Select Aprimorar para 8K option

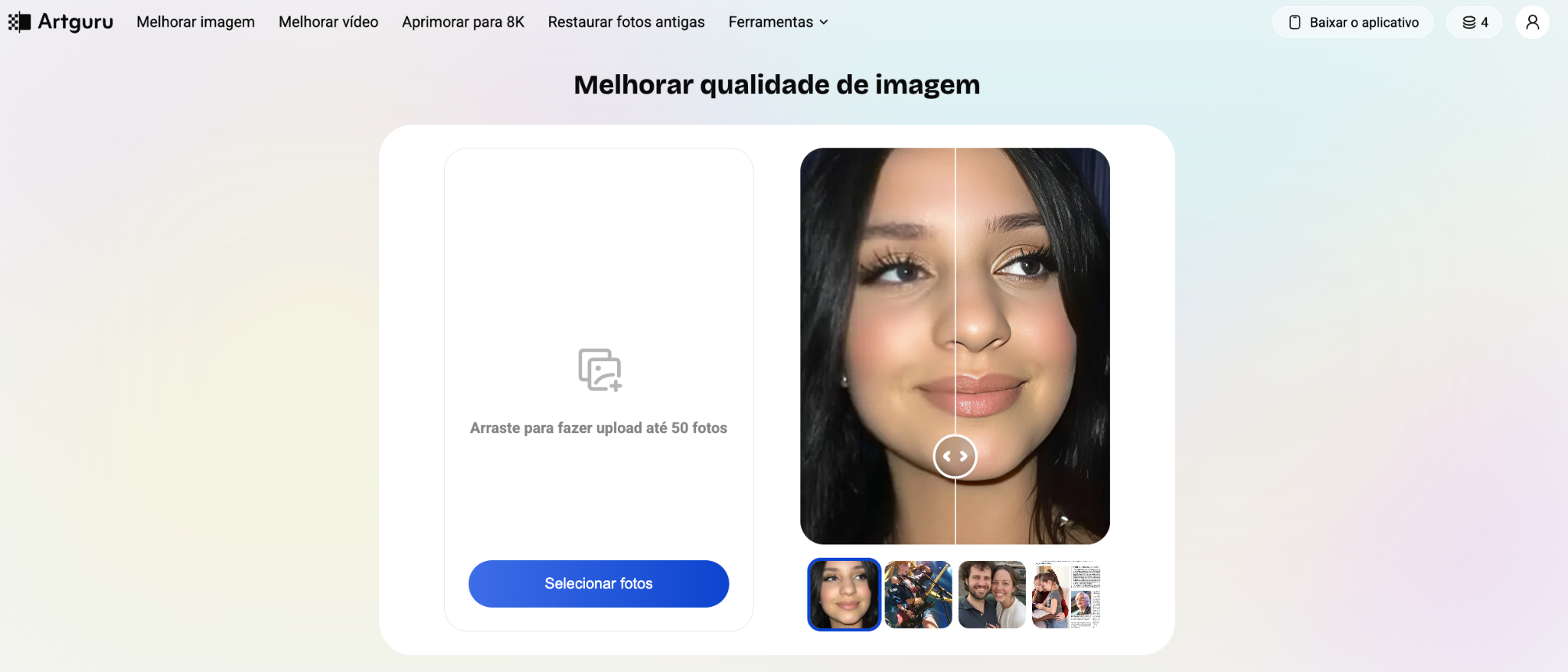tap(463, 22)
